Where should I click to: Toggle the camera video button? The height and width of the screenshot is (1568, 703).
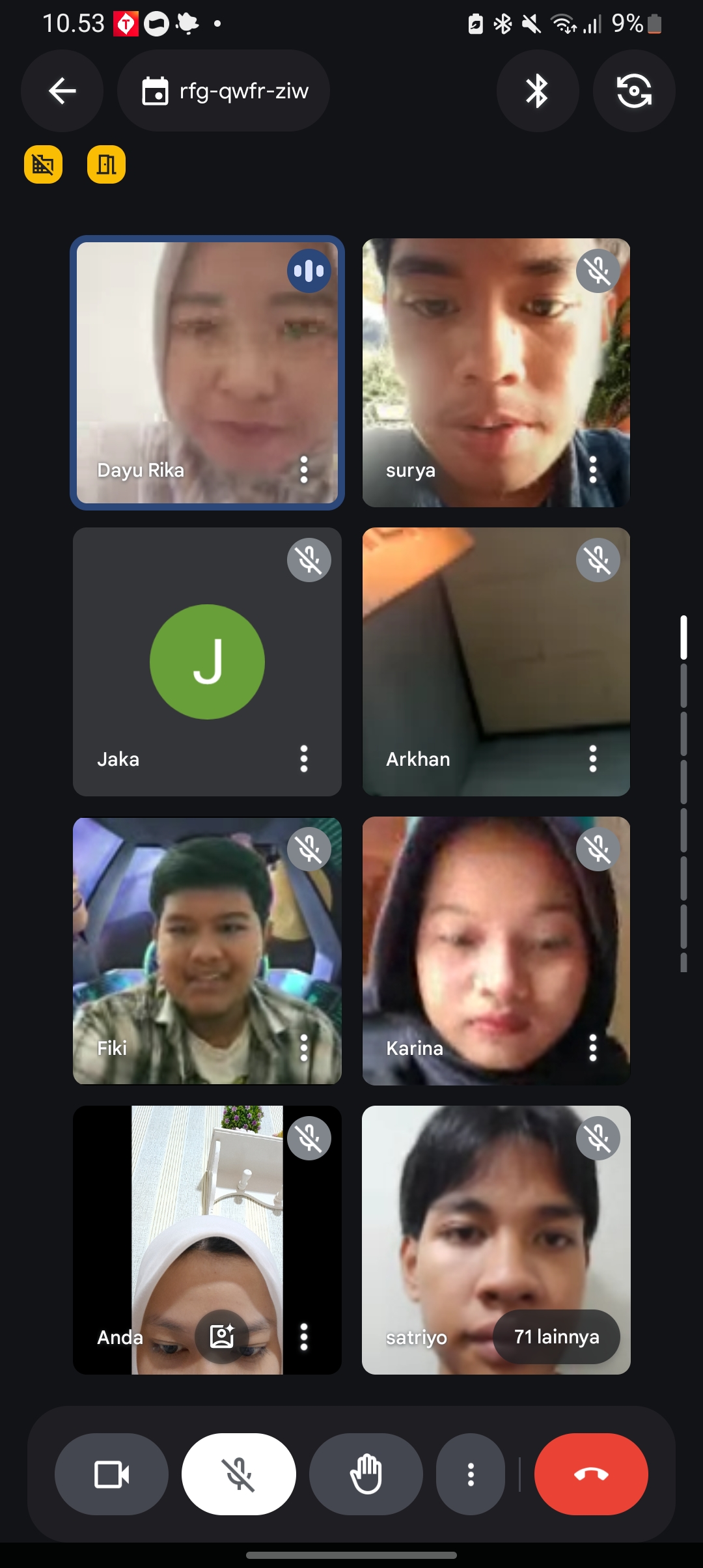coord(111,1474)
